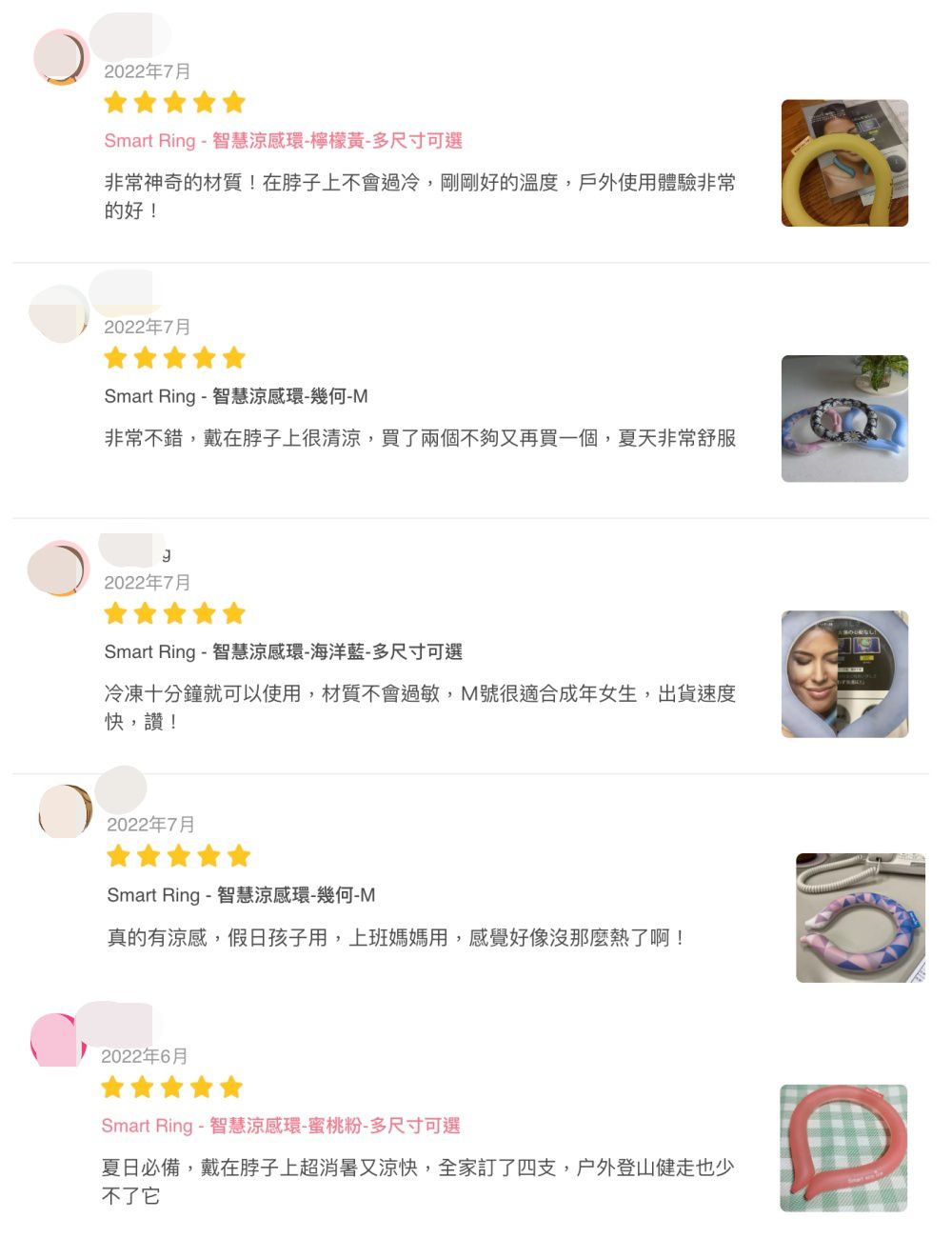Click the fifth star in the first review
Image resolution: width=952 pixels, height=1238 pixels.
pyautogui.click(x=231, y=101)
